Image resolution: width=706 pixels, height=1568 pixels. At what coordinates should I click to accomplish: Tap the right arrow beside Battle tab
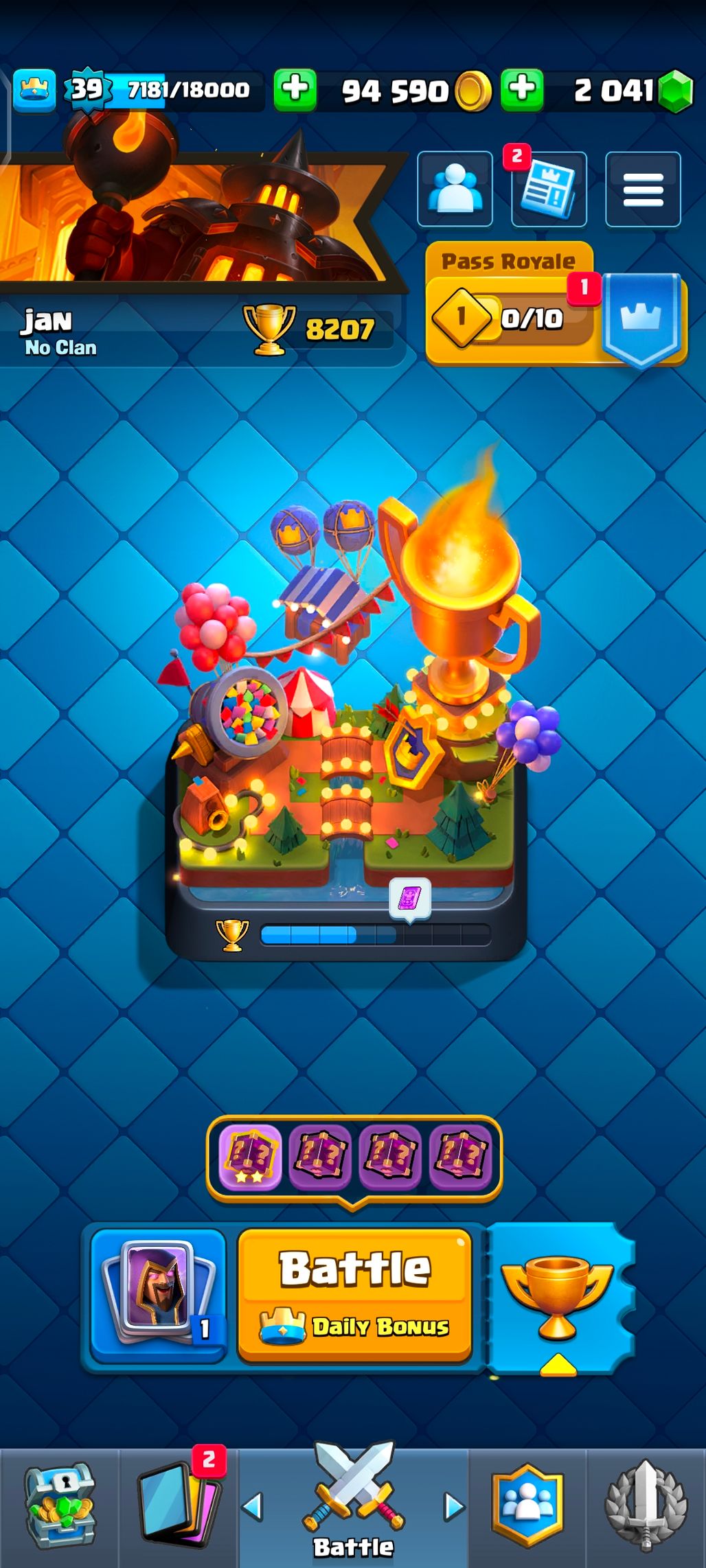coord(453,1507)
